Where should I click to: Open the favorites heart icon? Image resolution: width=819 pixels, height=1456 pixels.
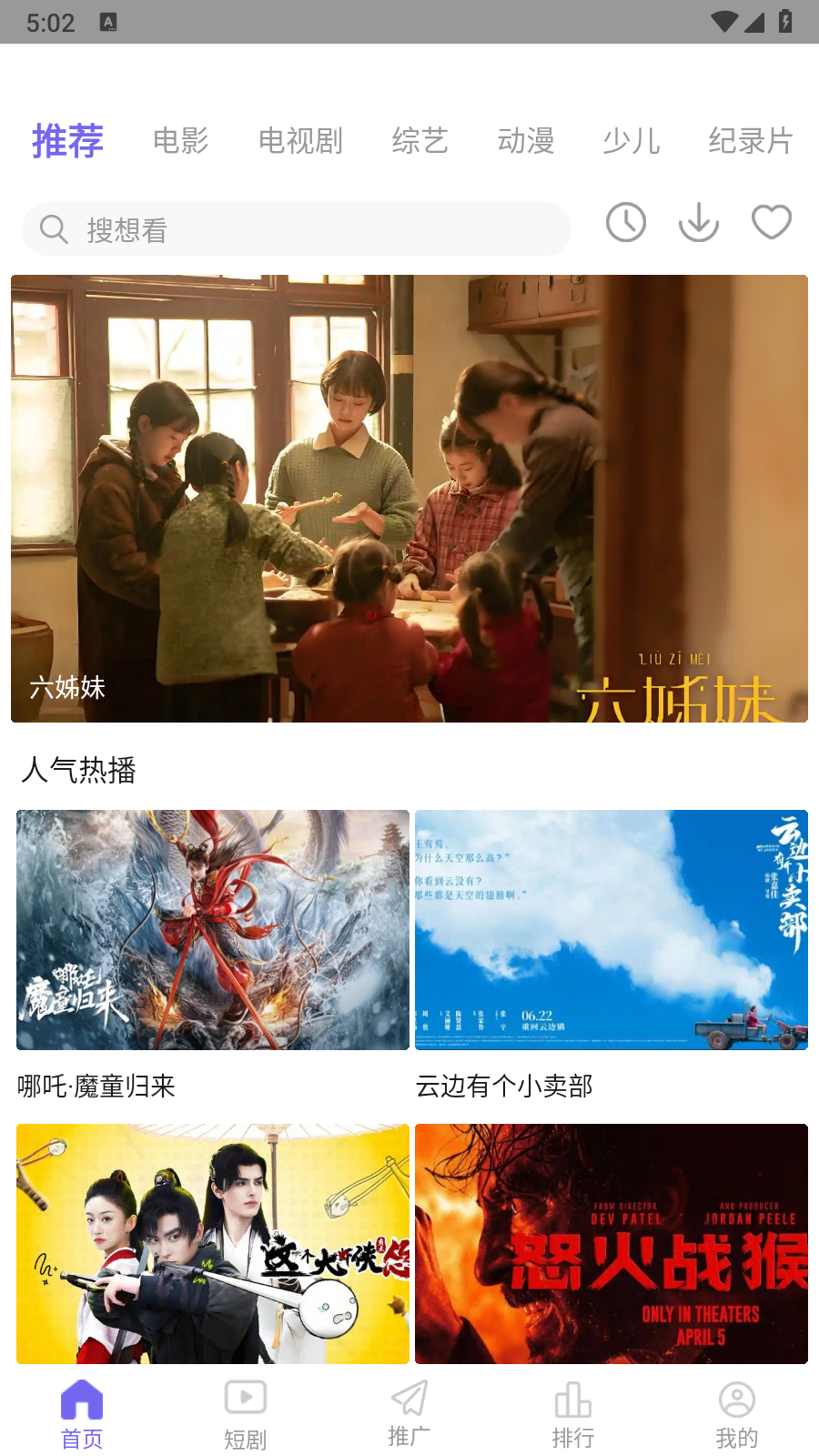(772, 223)
